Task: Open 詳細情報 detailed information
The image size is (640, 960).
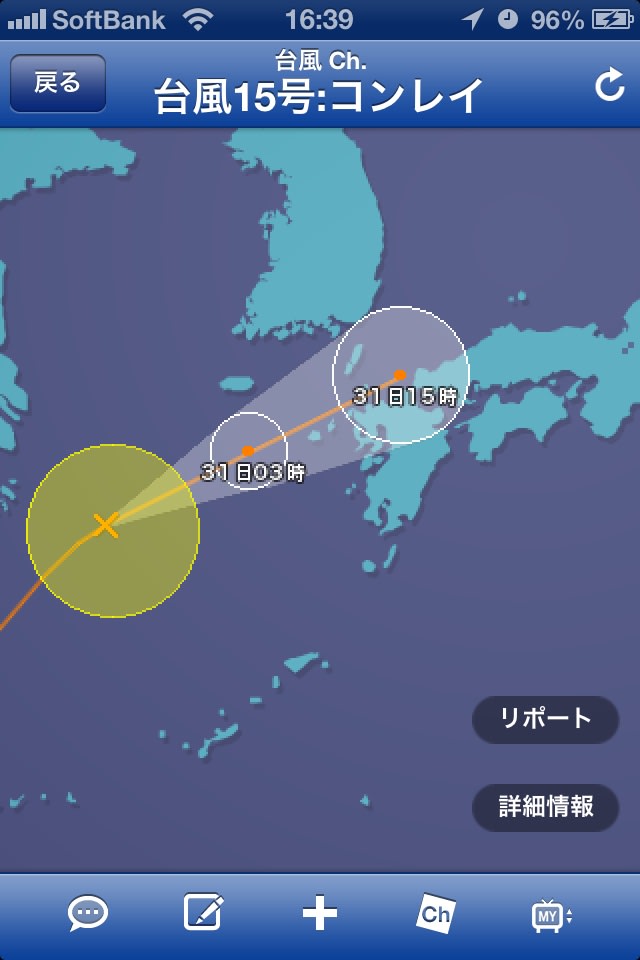Action: 545,806
